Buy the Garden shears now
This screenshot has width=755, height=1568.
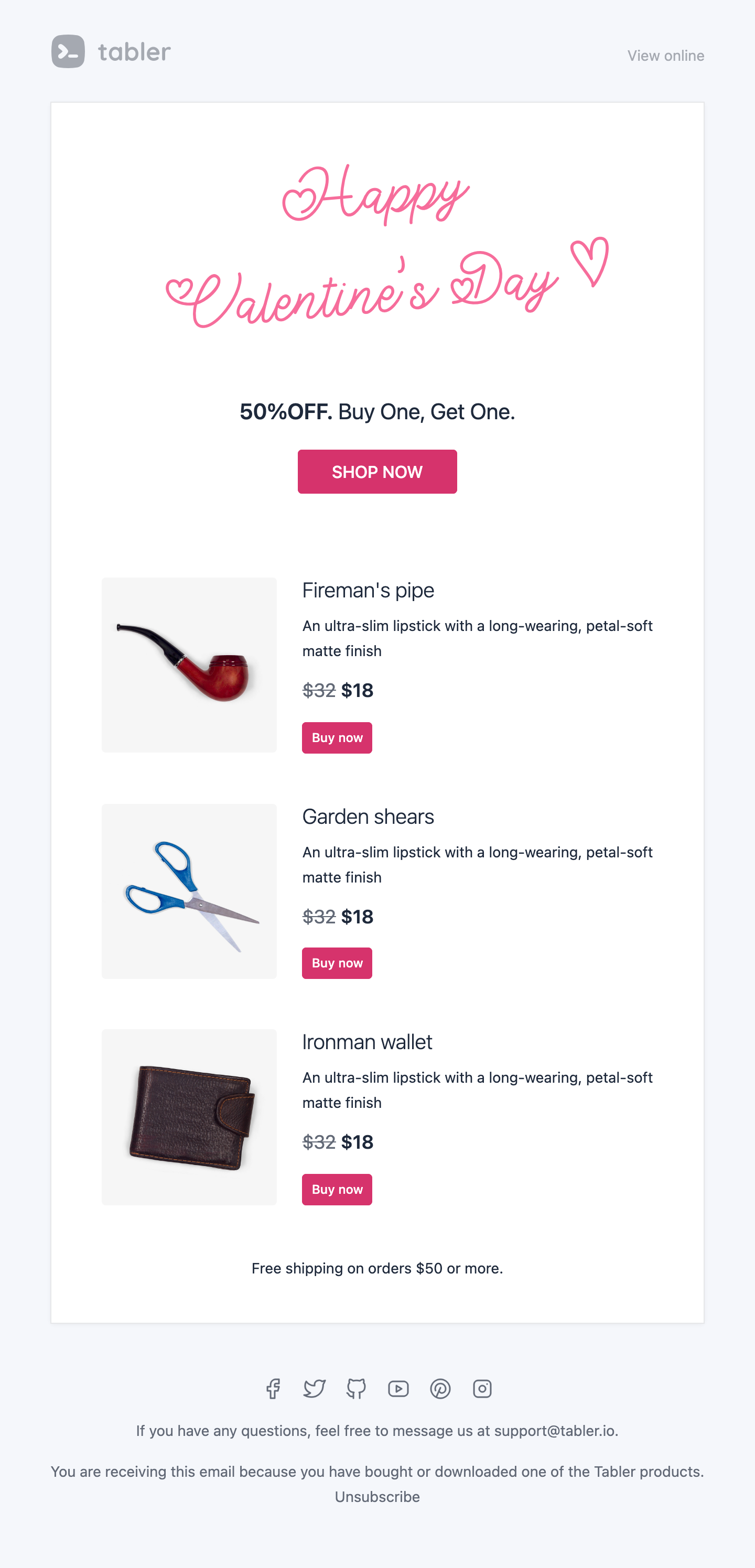(x=337, y=963)
